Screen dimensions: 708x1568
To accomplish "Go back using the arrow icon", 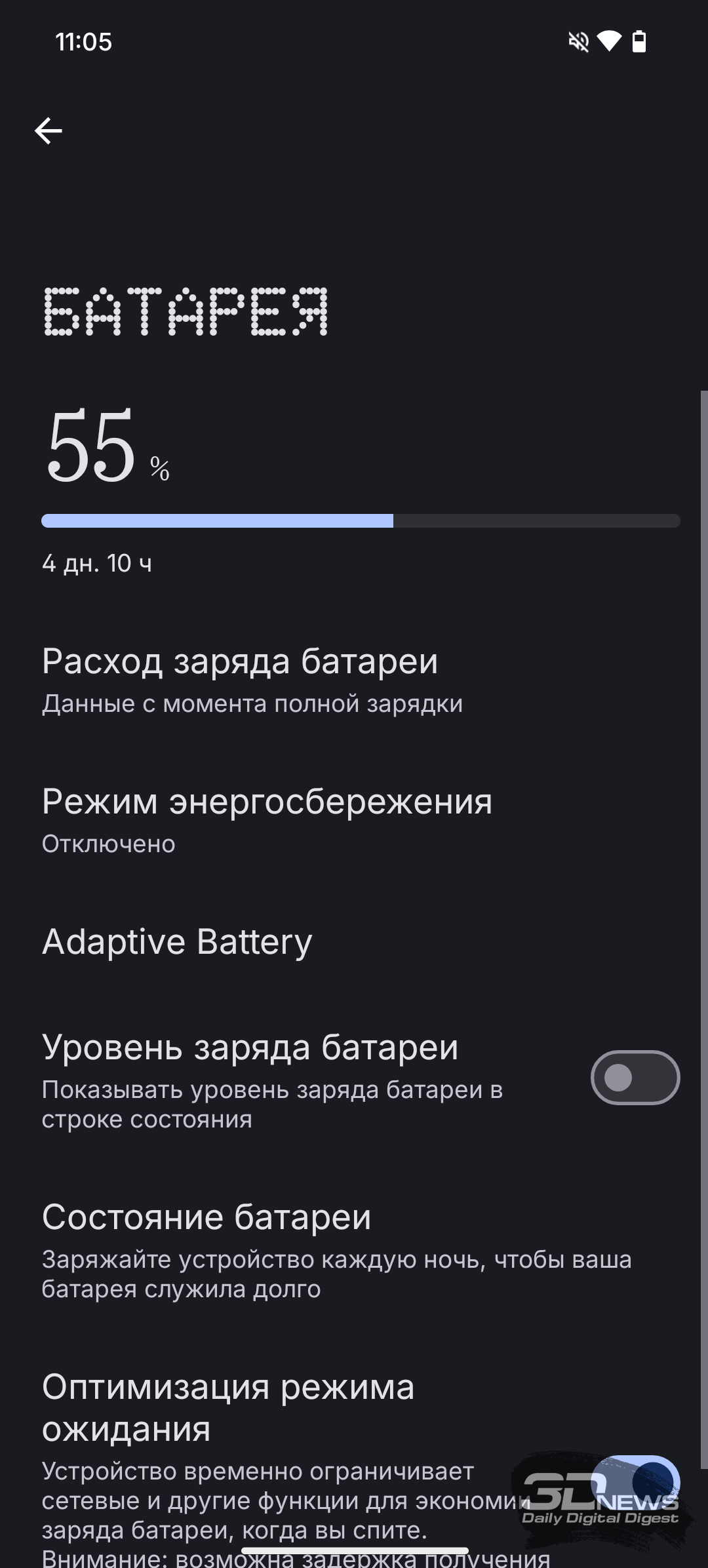I will click(49, 131).
